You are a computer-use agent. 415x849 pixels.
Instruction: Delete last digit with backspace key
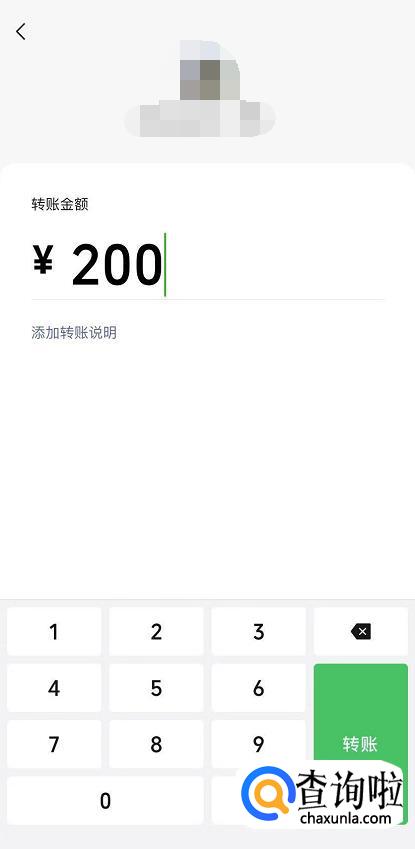361,631
